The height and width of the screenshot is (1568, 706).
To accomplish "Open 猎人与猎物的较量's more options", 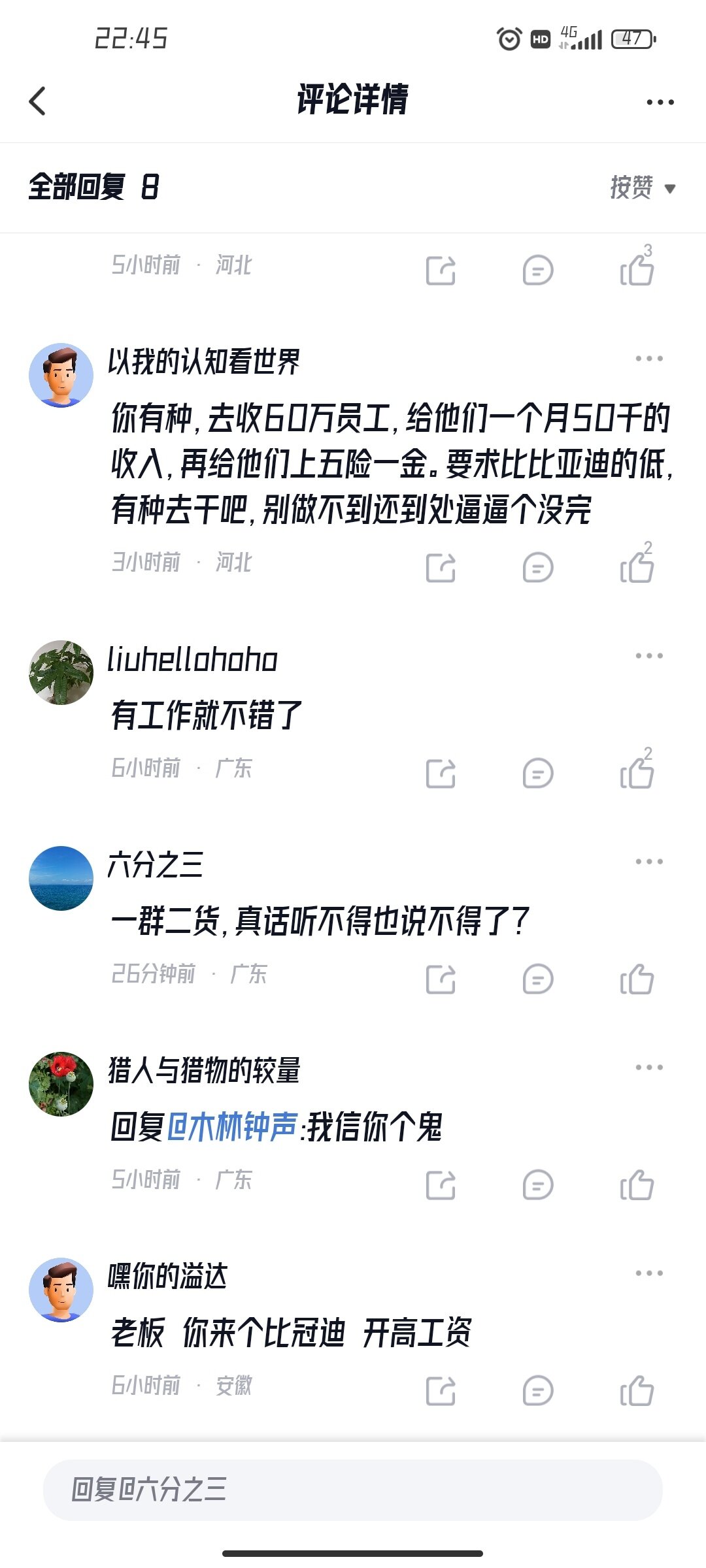I will tap(648, 1068).
